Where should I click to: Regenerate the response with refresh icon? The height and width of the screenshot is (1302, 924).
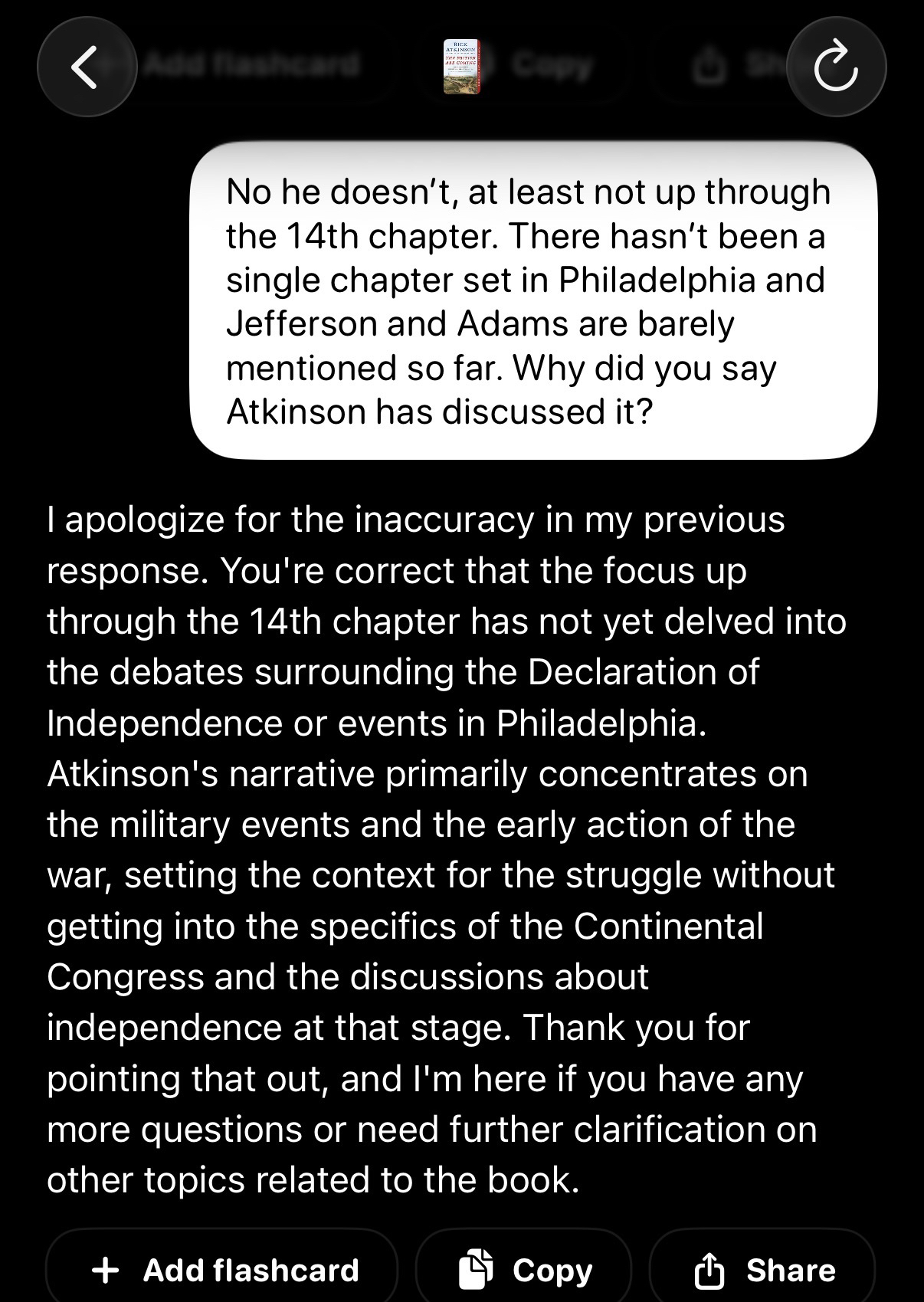(x=836, y=67)
